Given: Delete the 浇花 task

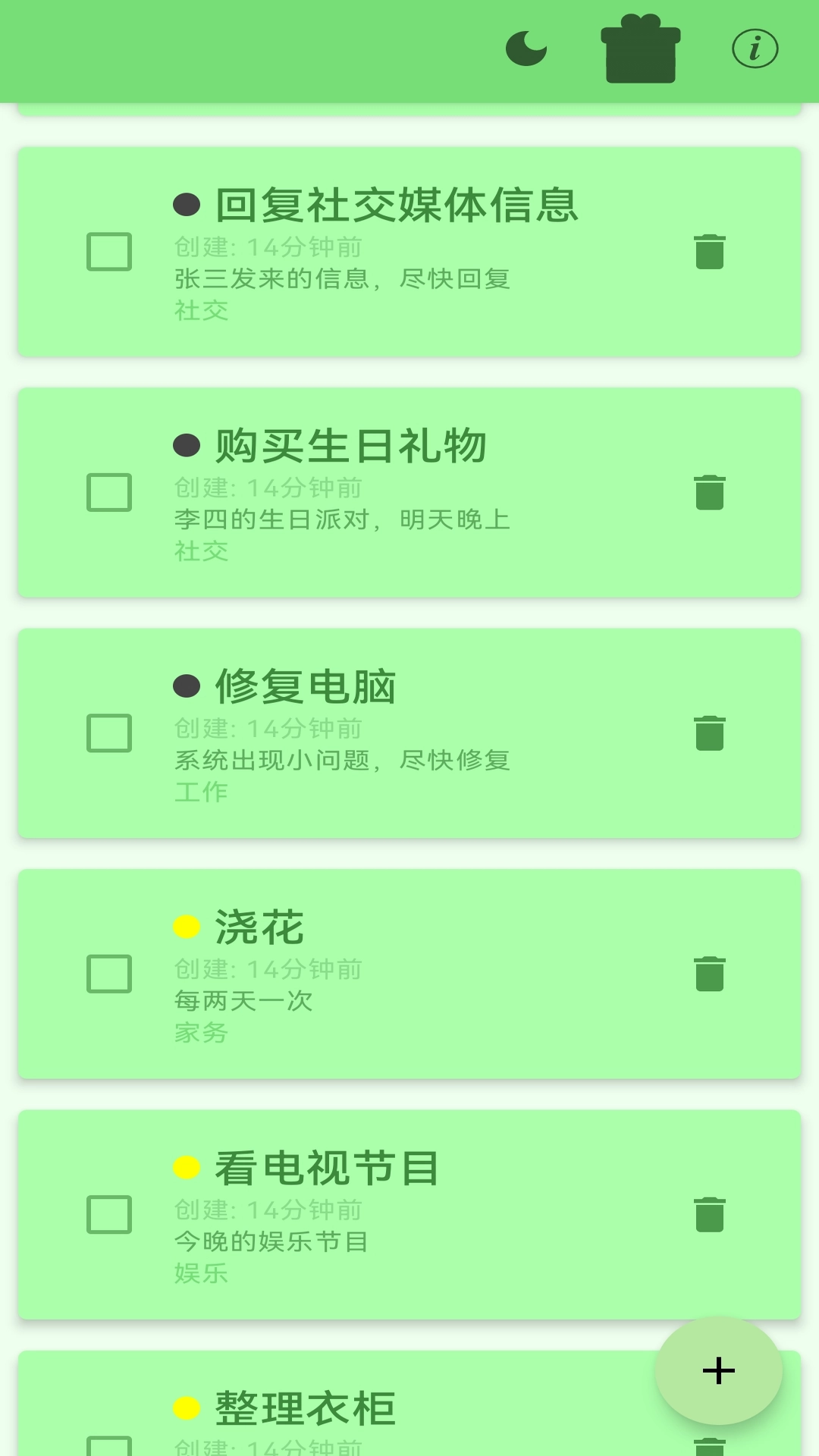Looking at the screenshot, I should tap(710, 974).
